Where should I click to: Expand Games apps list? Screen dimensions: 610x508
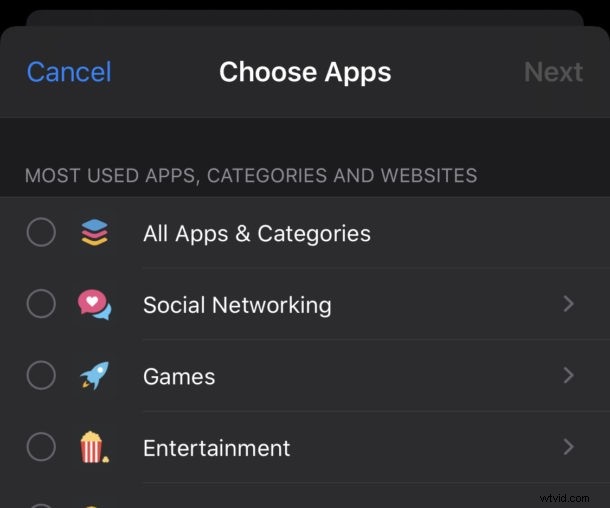click(x=568, y=376)
